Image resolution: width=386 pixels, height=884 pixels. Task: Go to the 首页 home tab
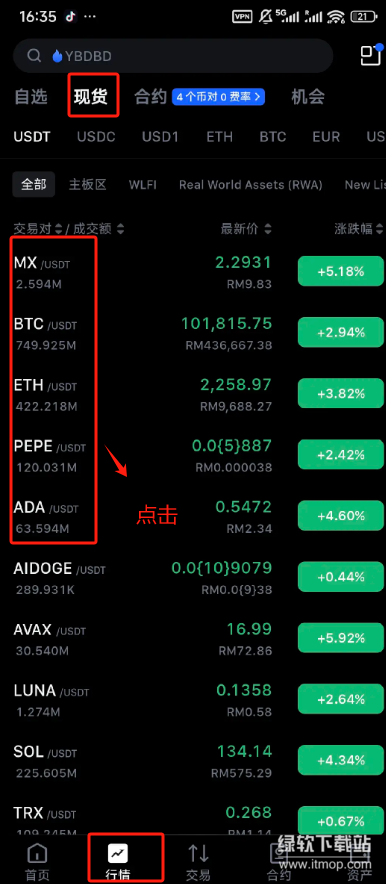coord(37,860)
